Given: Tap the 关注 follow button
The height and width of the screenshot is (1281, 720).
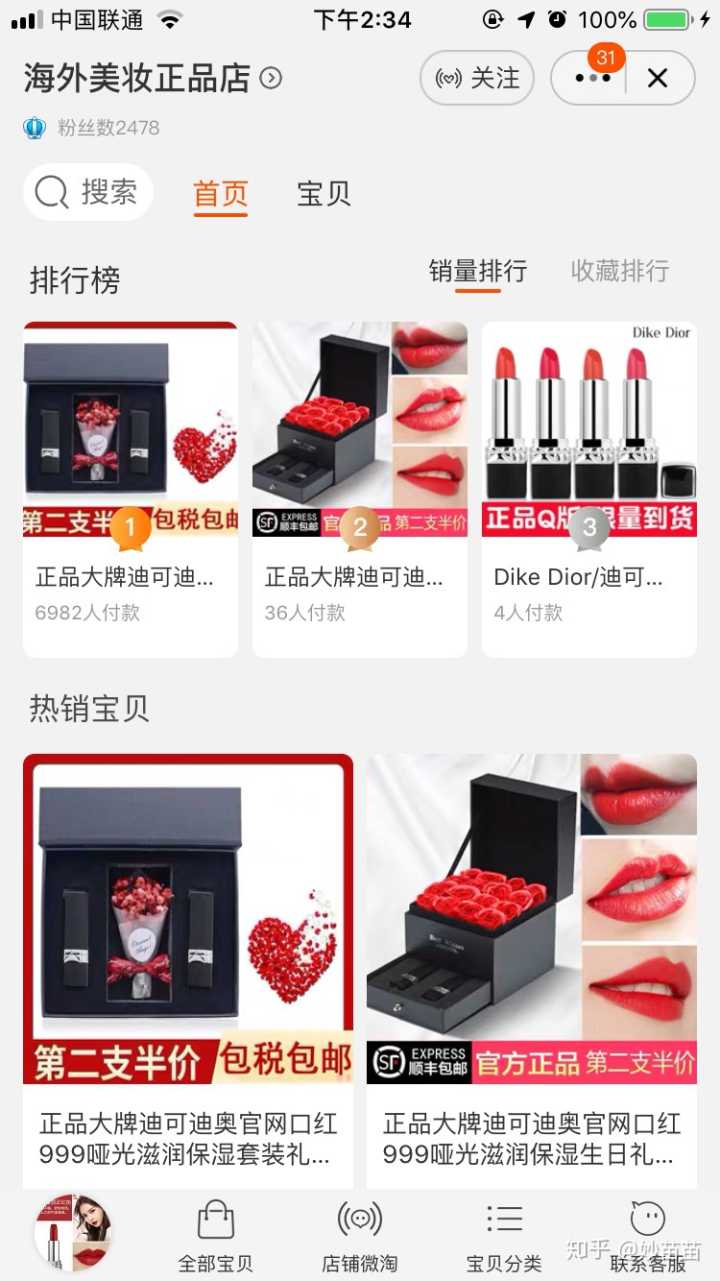Looking at the screenshot, I should tap(477, 78).
